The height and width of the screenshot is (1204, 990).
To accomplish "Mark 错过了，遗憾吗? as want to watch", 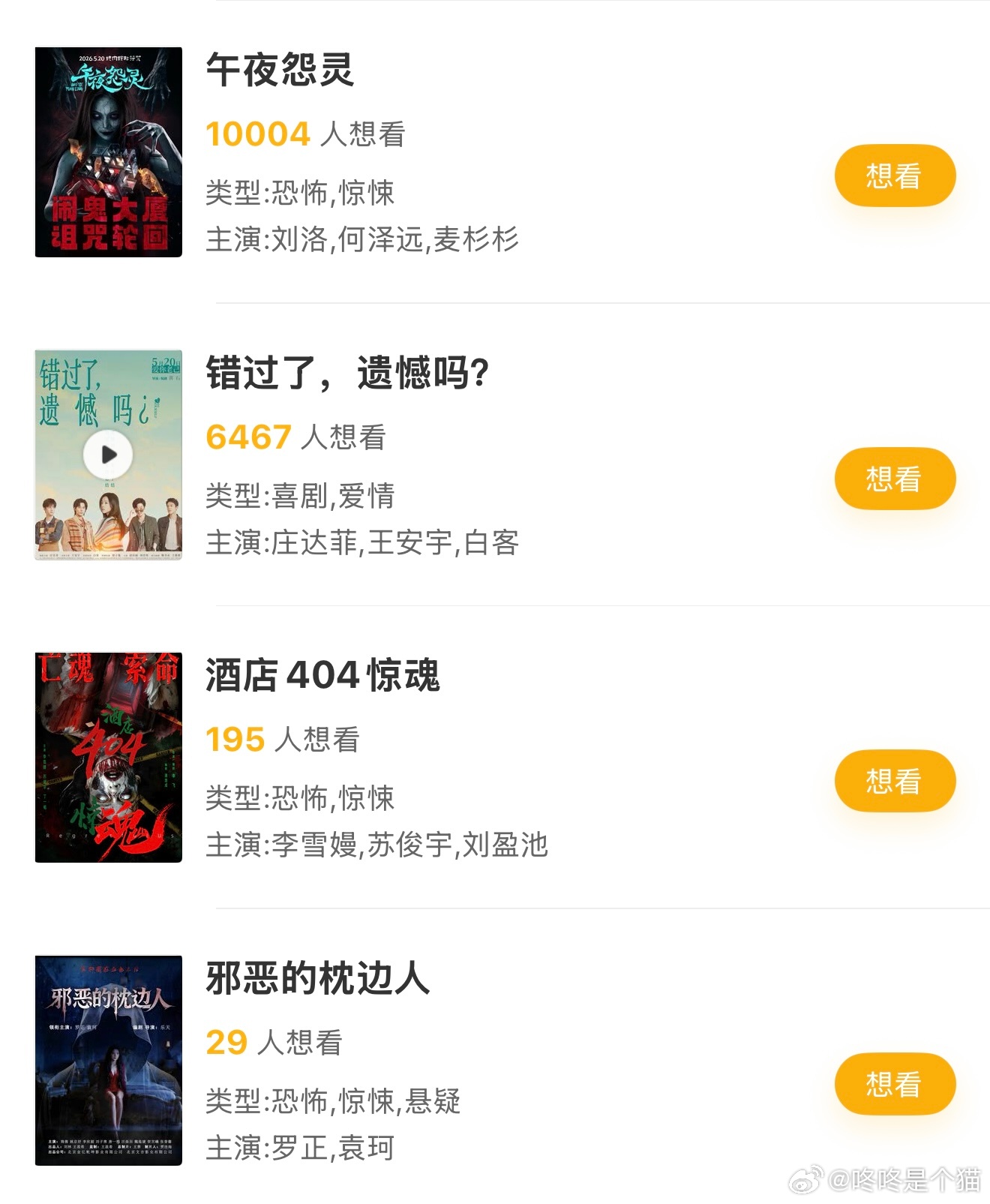I will [895, 479].
